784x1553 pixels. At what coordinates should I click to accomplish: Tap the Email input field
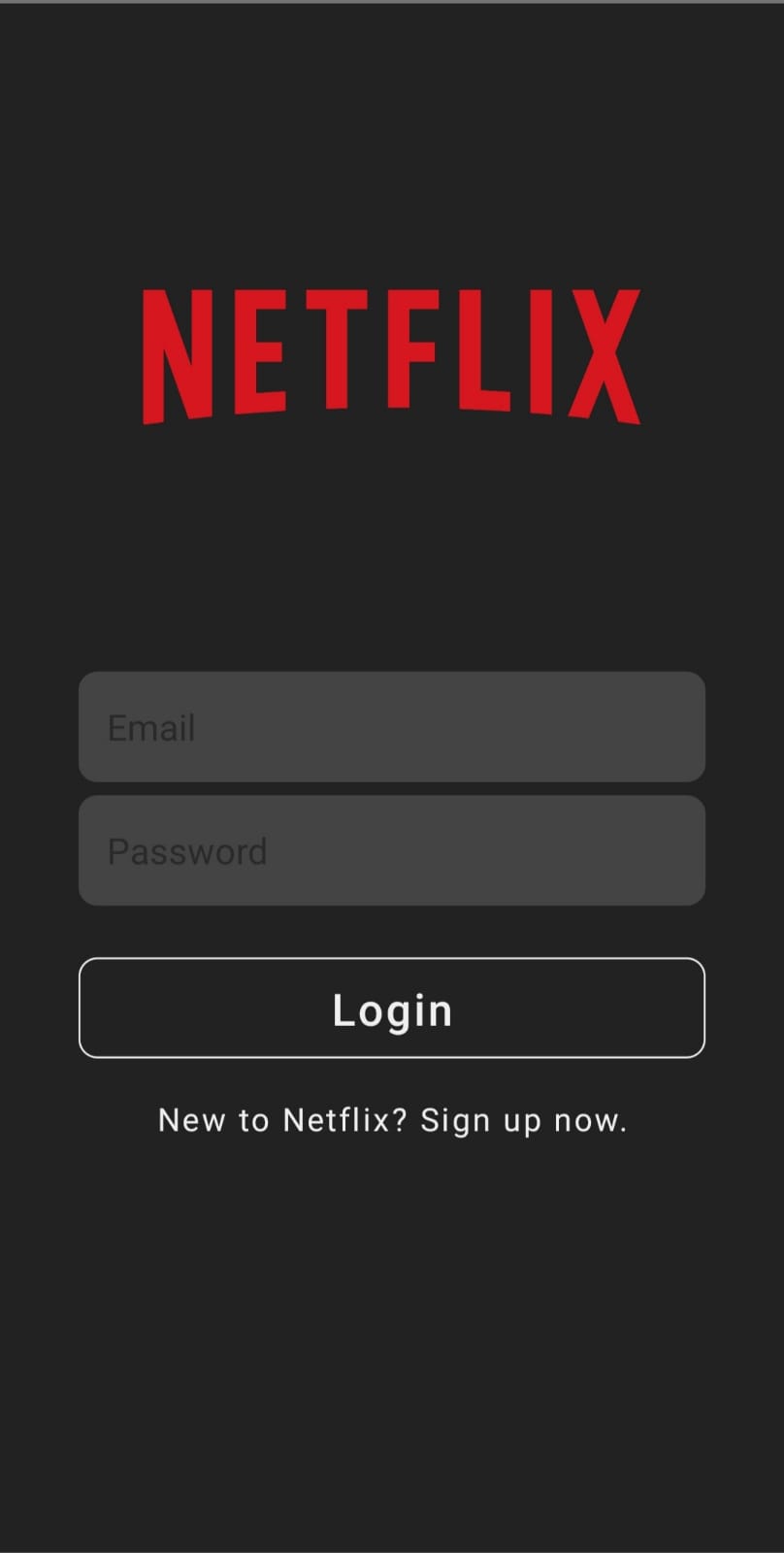pyautogui.click(x=391, y=727)
